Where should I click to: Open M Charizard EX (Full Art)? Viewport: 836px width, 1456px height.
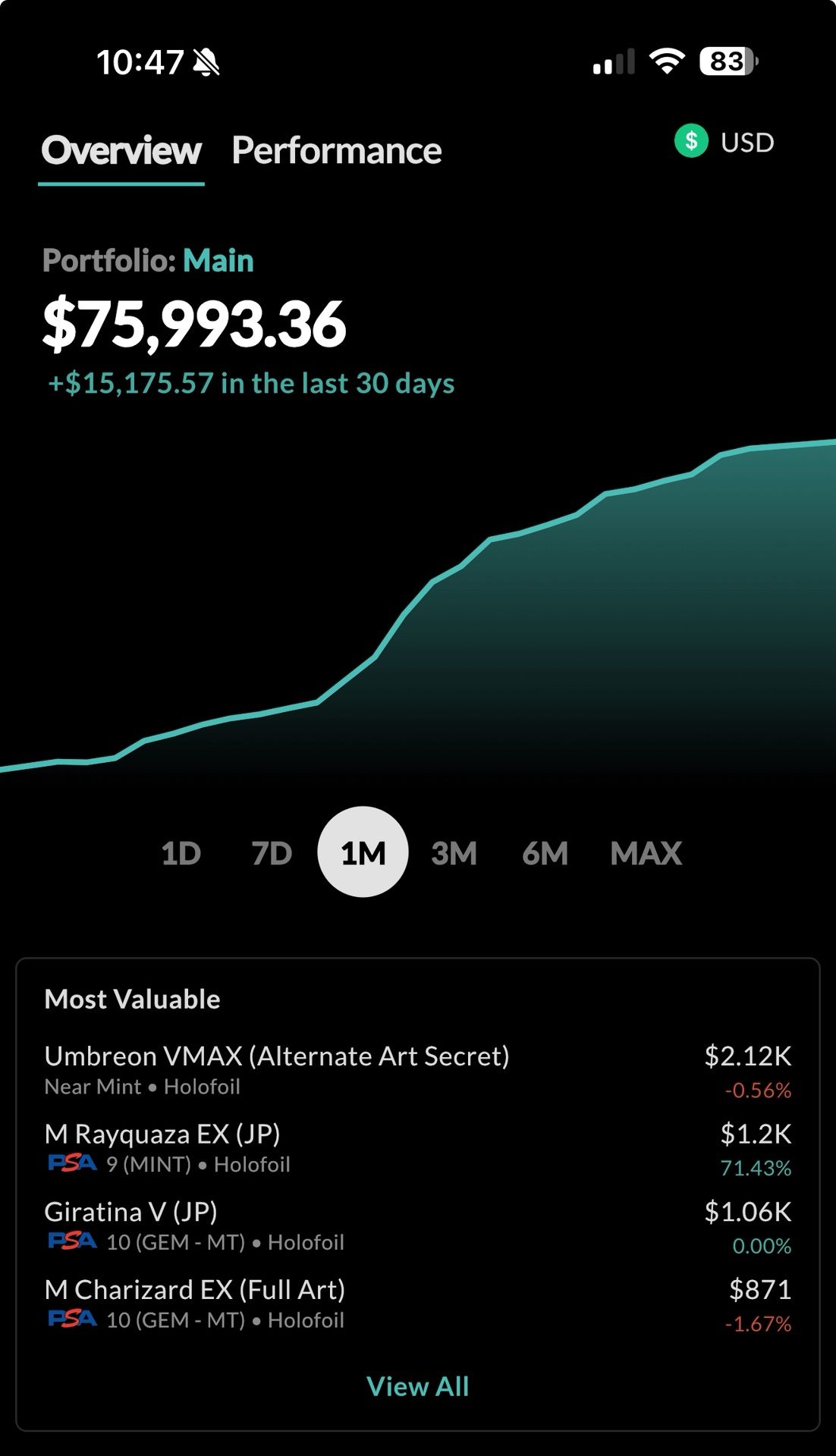pos(418,1304)
